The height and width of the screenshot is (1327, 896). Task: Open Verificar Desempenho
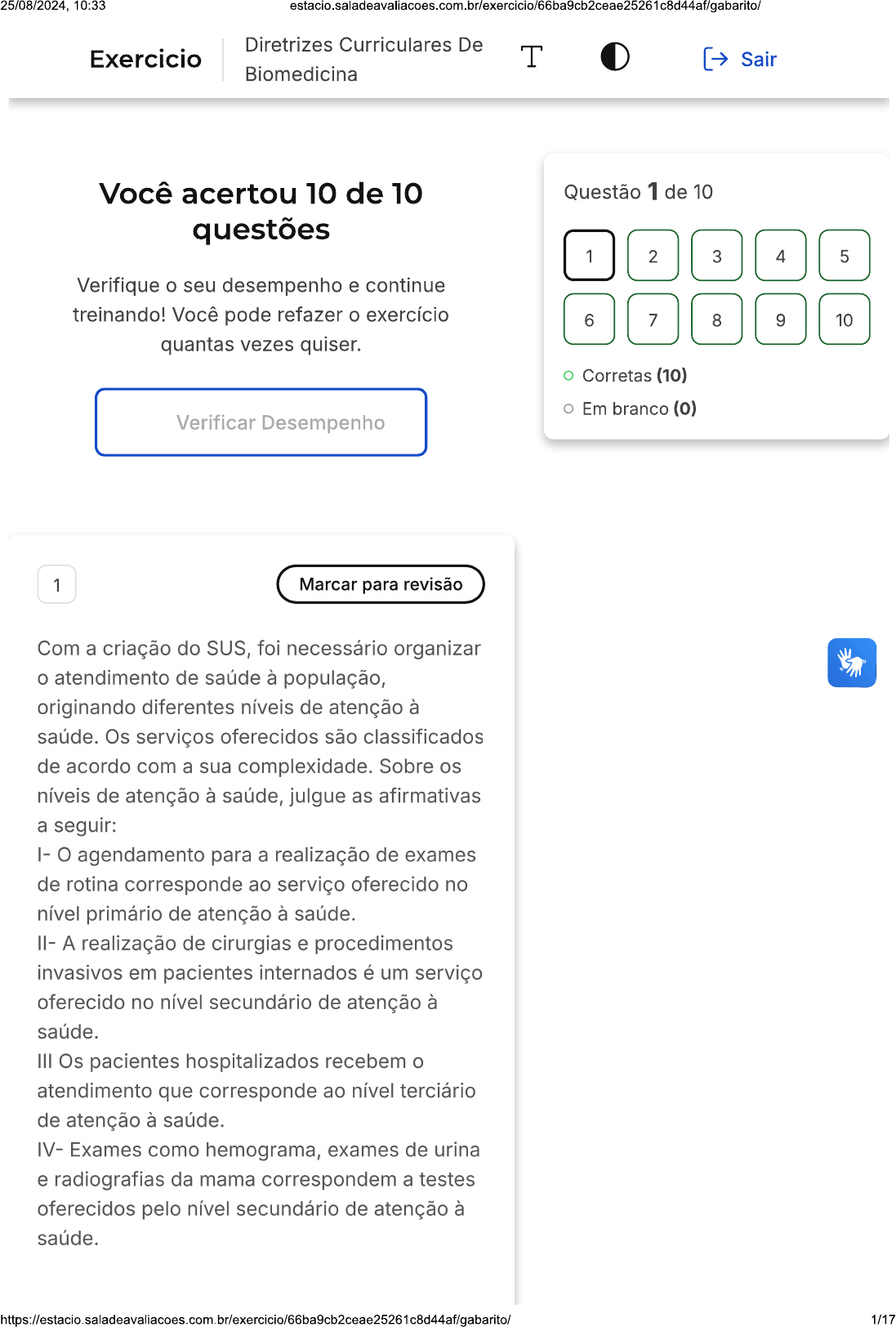261,422
